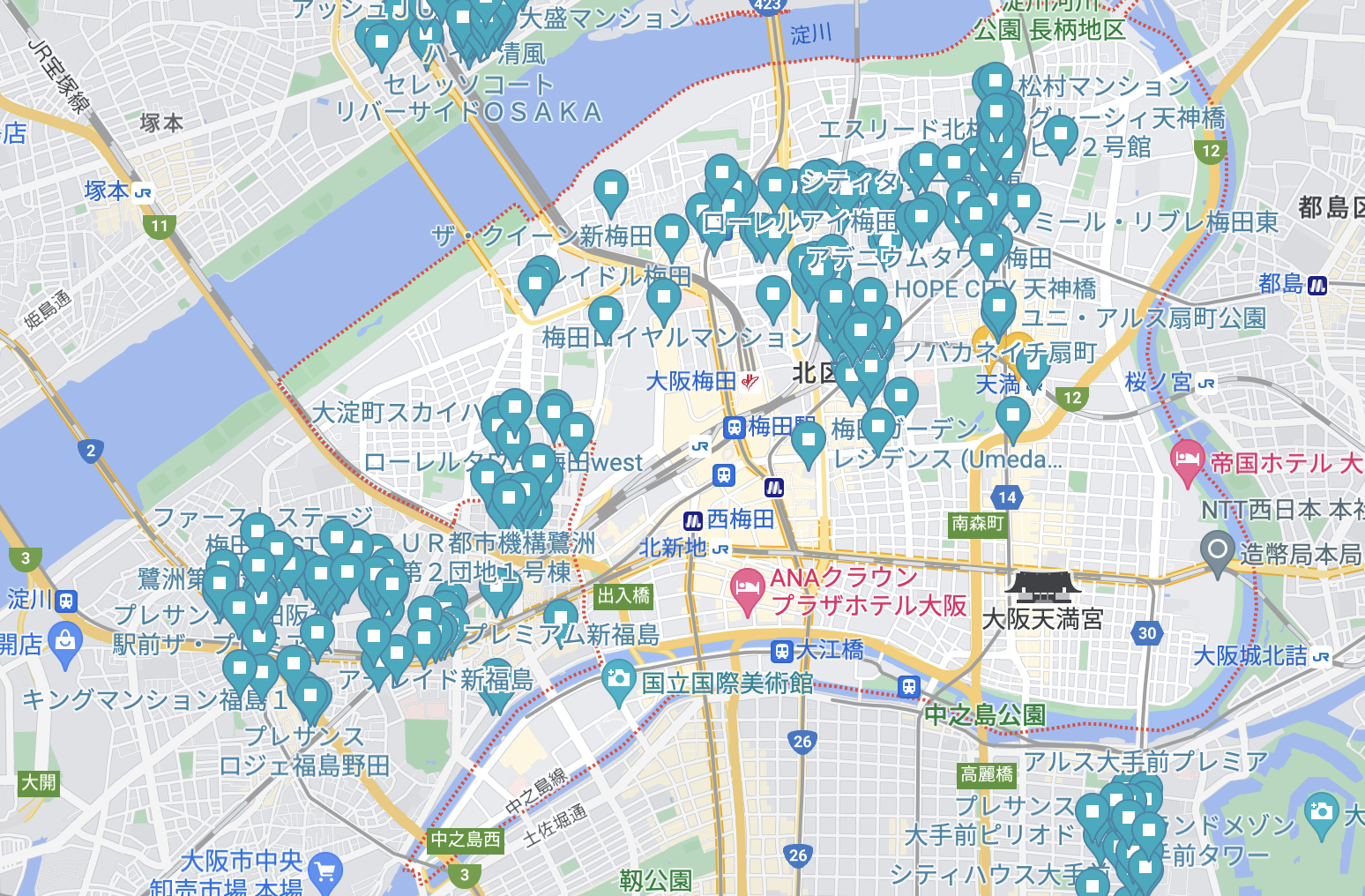Tap the 大阪城北詰 JR station icon
1365x896 pixels.
pos(1321,656)
